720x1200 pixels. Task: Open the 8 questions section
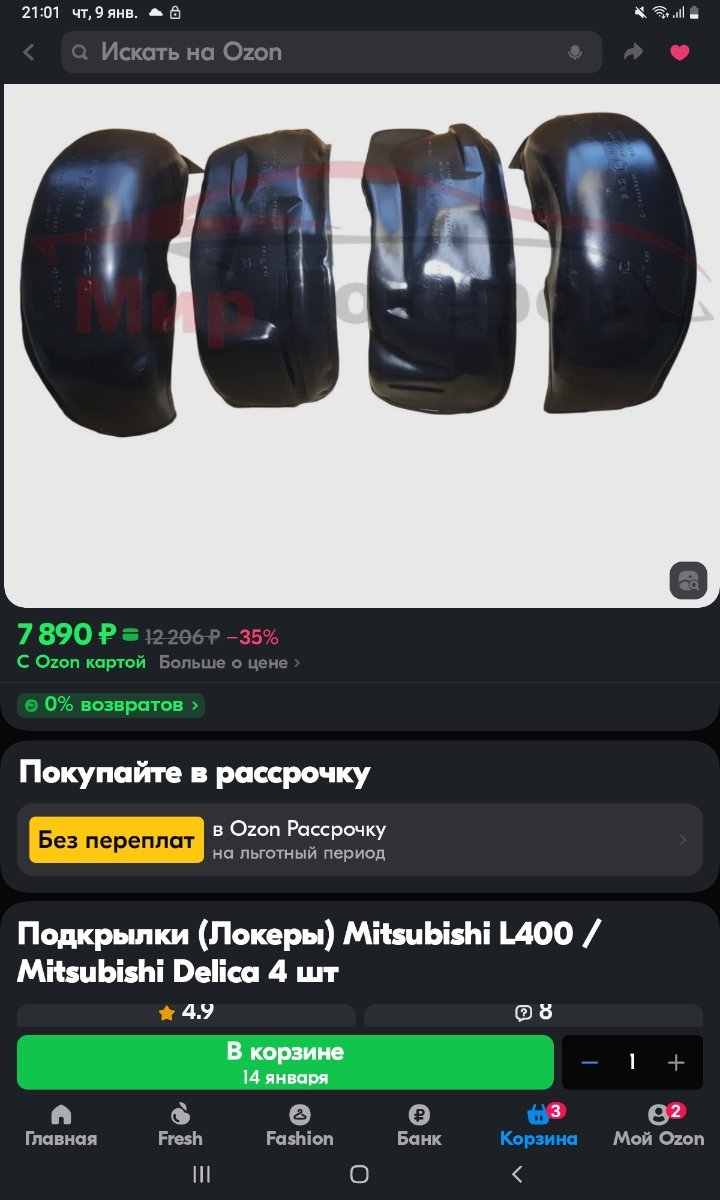[x=533, y=1012]
